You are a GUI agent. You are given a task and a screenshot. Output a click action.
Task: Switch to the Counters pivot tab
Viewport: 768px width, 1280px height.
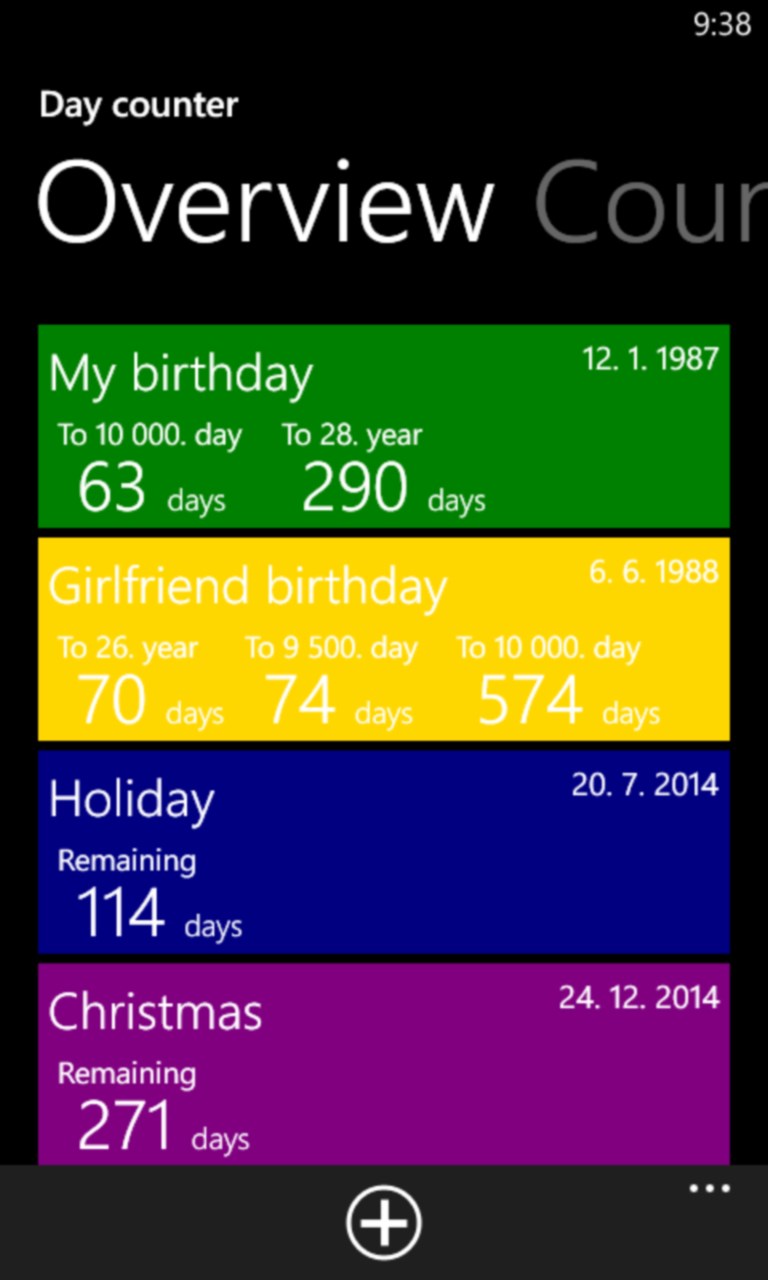pyautogui.click(x=650, y=205)
